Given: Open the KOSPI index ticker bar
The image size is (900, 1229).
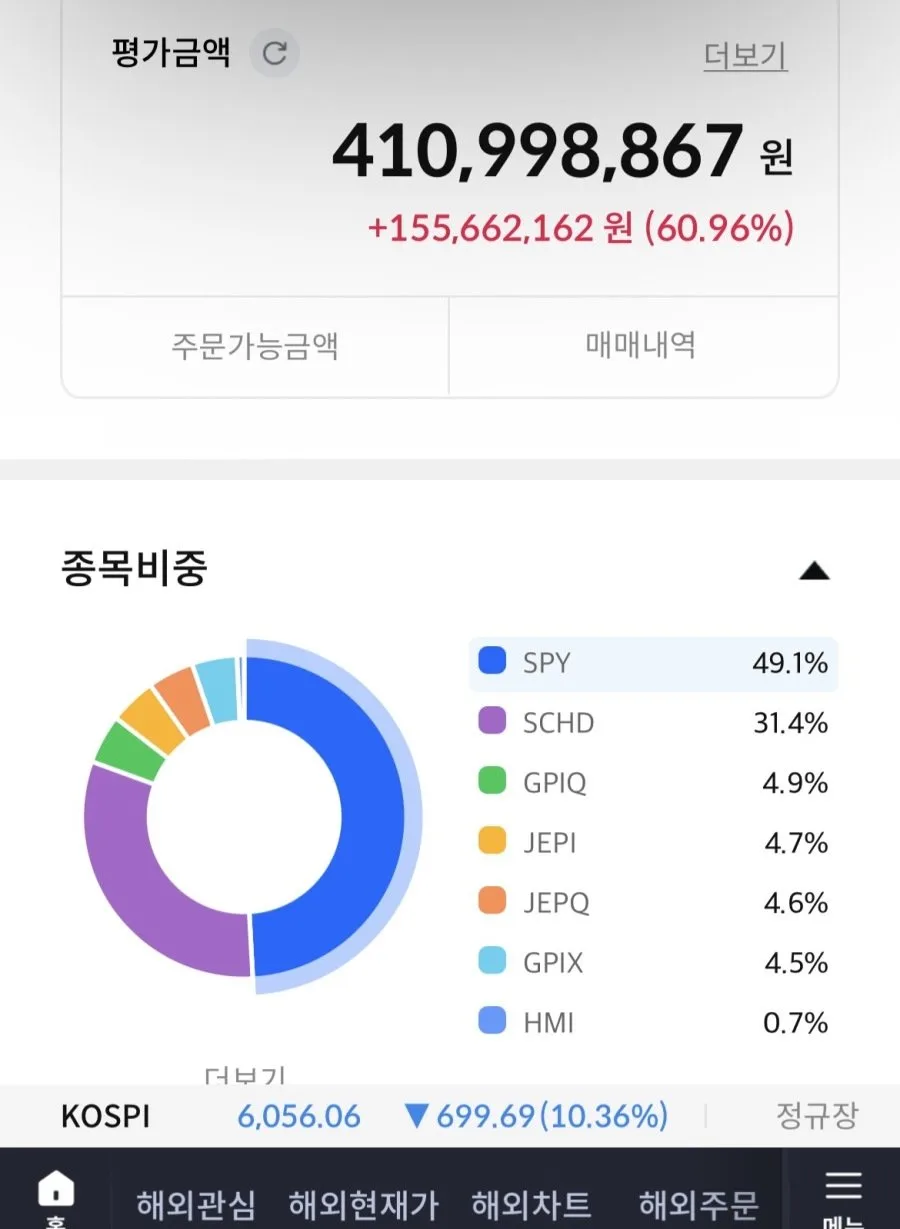Looking at the screenshot, I should tap(450, 1116).
